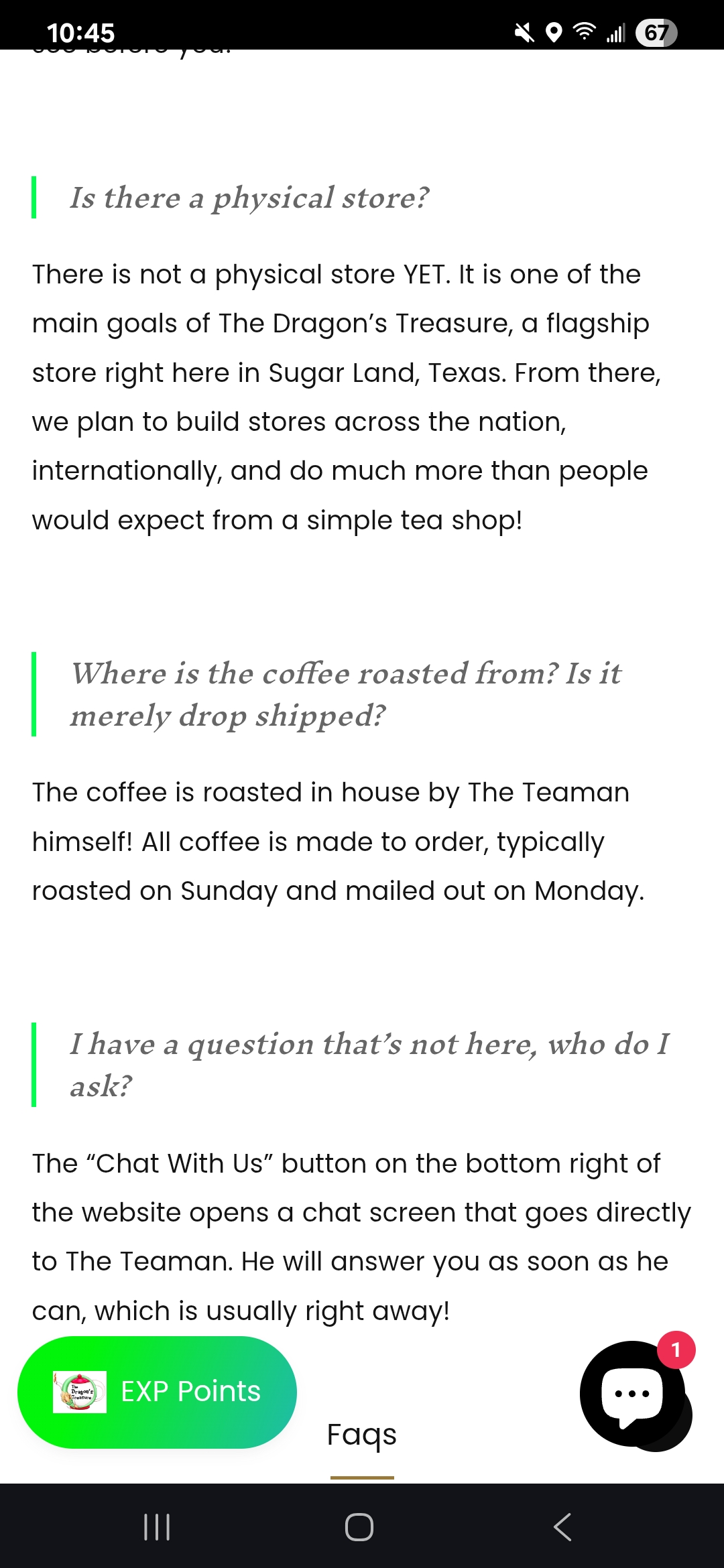Go back using the system back button
This screenshot has height=1568, width=724.
coord(562,1527)
